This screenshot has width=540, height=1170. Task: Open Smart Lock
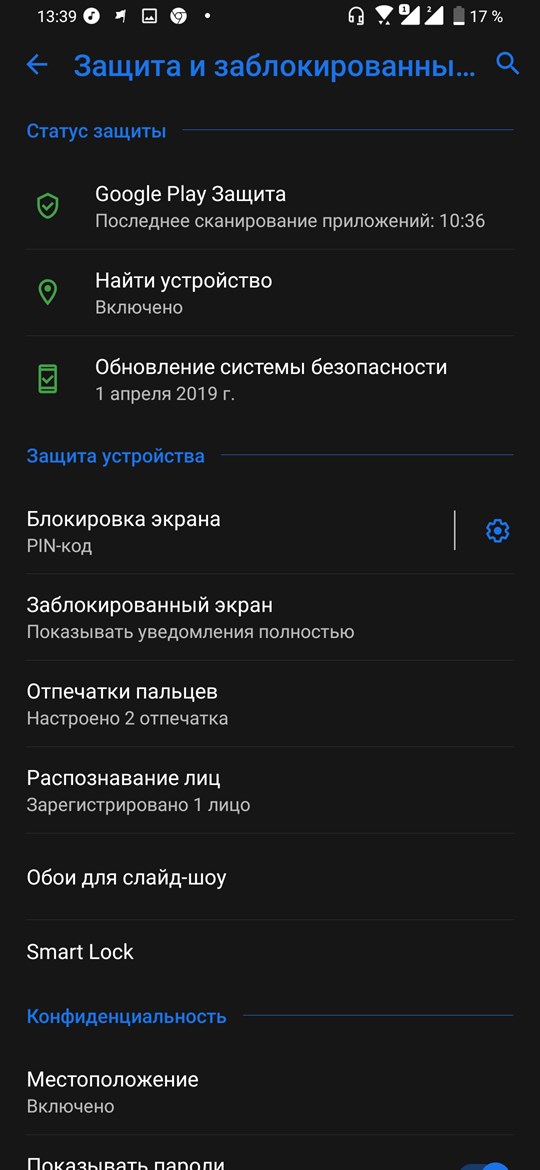pos(270,951)
